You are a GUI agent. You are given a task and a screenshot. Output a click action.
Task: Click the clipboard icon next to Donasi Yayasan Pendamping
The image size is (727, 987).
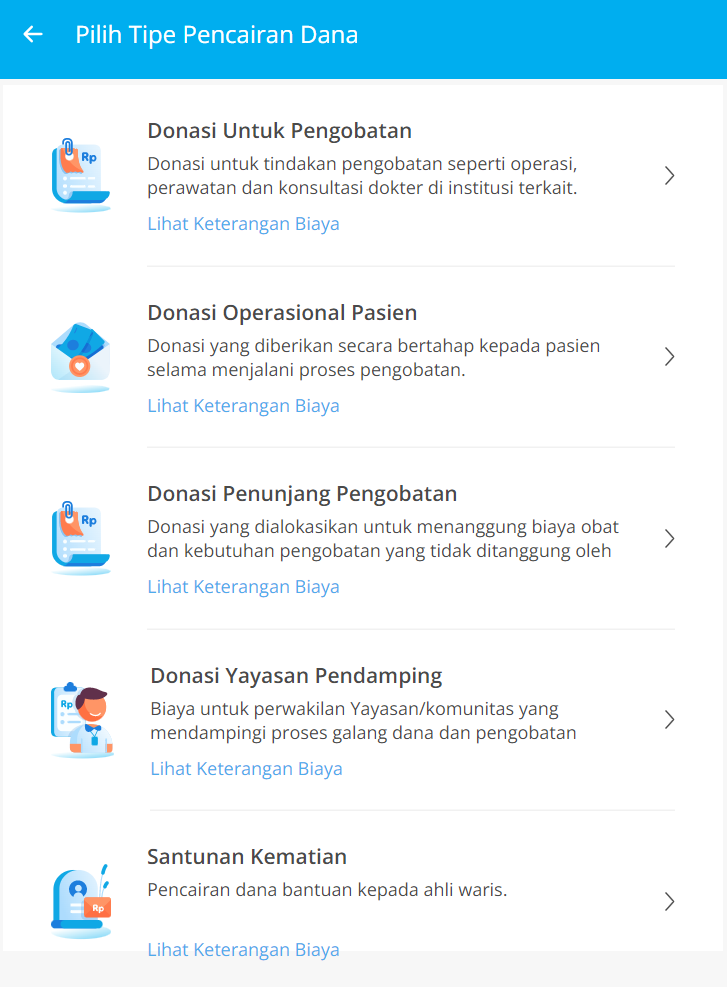tap(81, 718)
